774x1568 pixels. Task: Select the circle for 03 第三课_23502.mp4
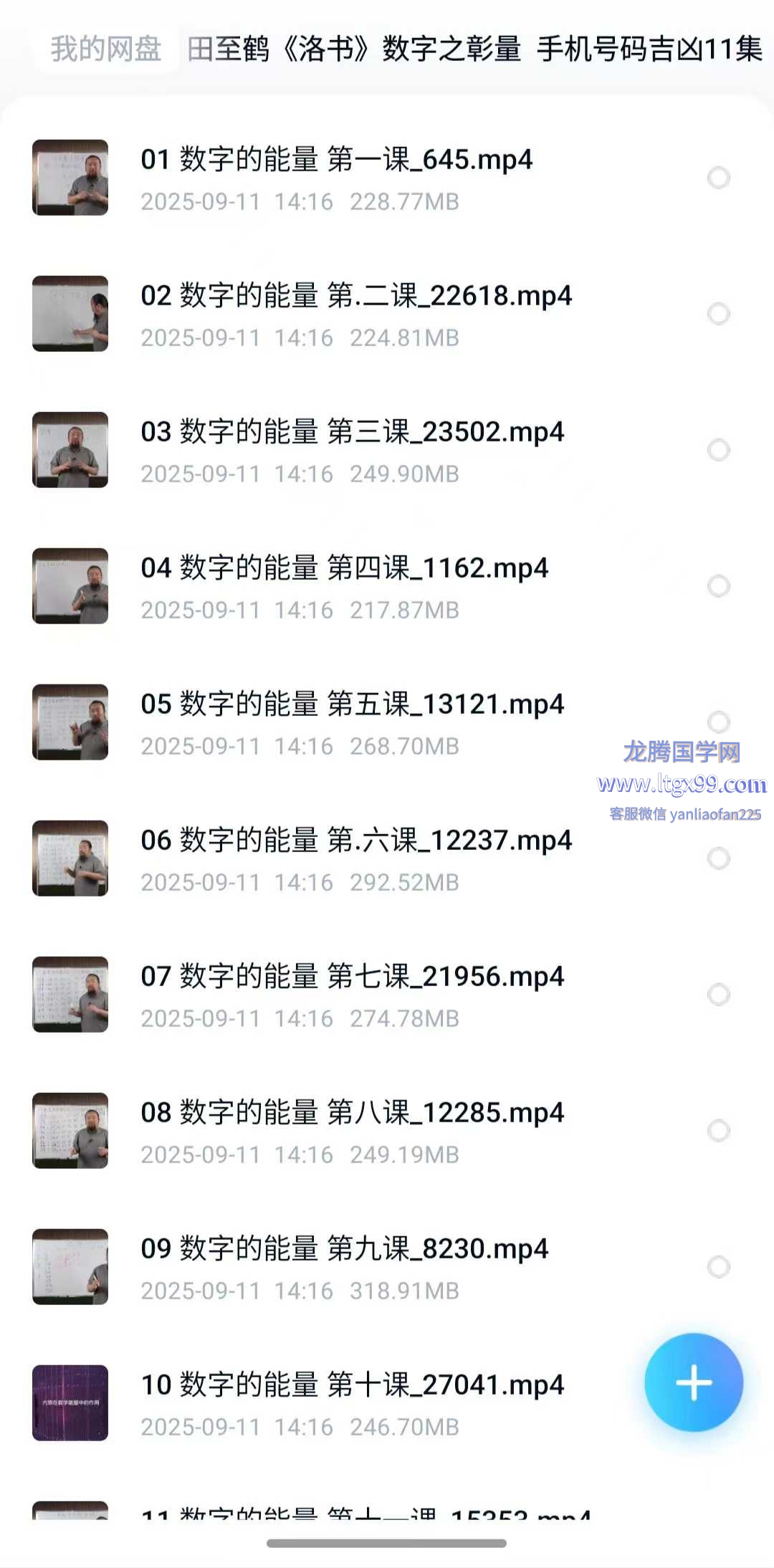point(718,450)
